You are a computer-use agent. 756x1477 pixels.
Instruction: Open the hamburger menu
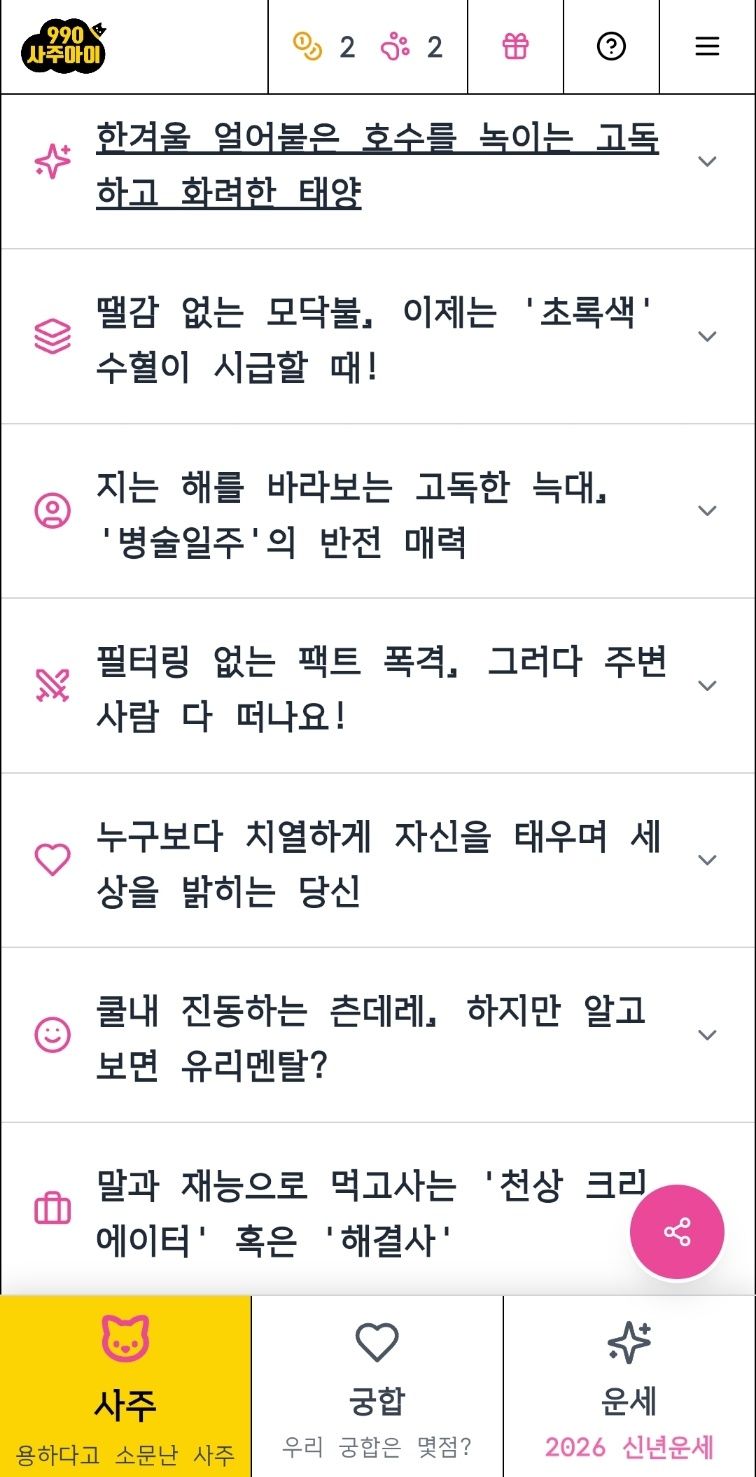coord(707,46)
